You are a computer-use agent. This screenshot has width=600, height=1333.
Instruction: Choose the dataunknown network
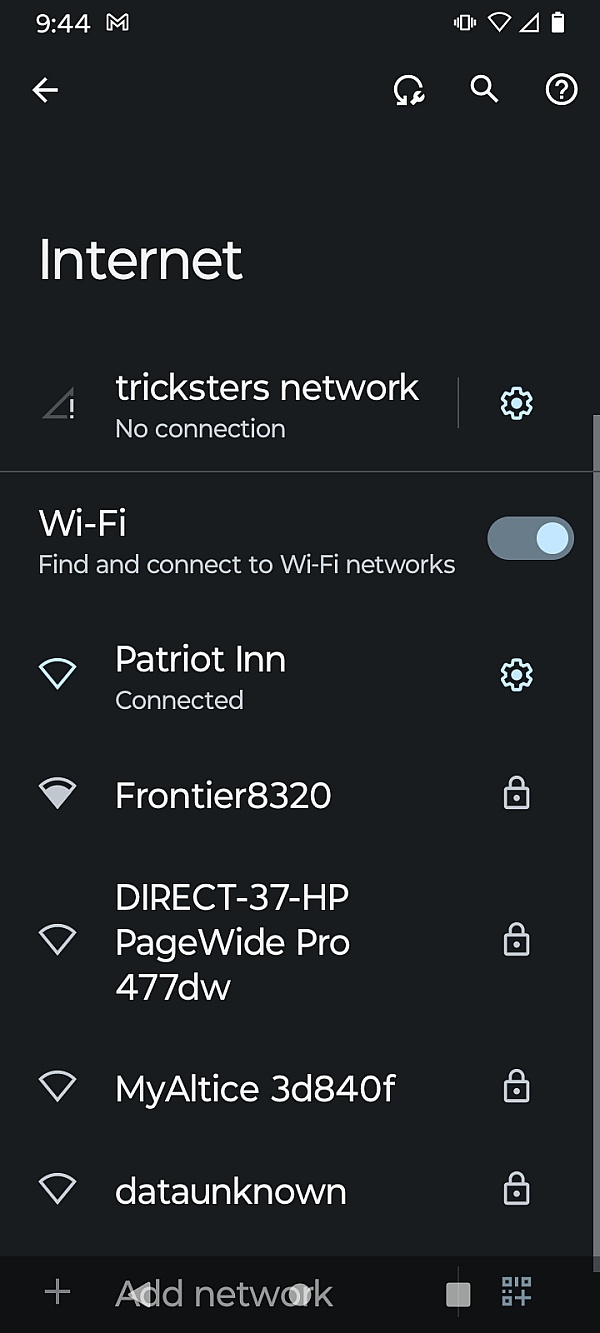[x=230, y=1191]
